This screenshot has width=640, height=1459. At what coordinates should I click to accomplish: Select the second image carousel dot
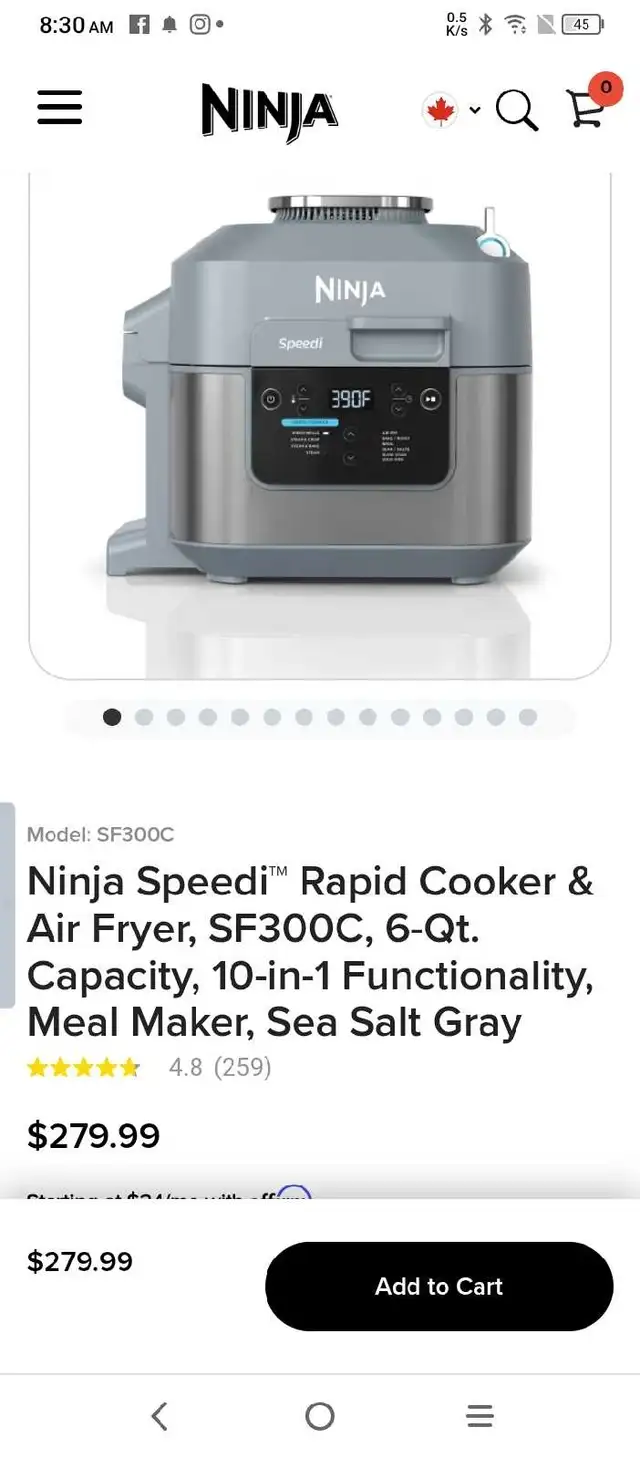(x=144, y=717)
